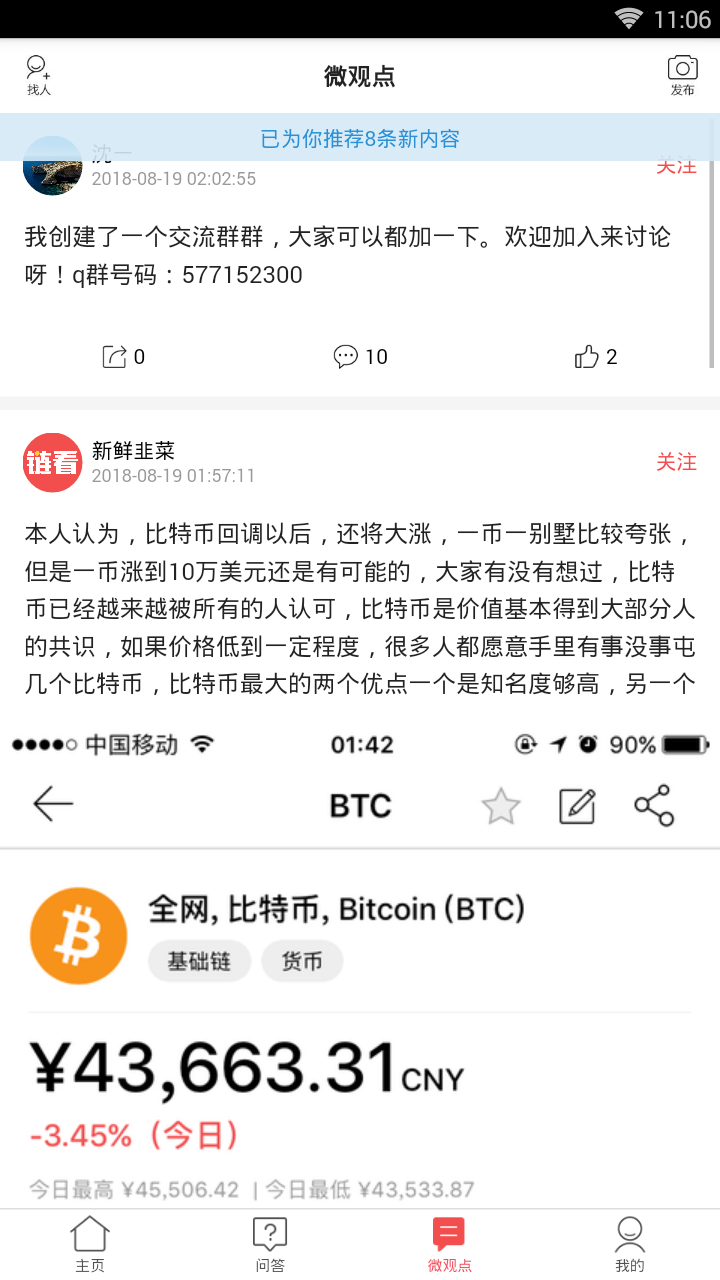Click the share arrow icon on 沈一's post

tap(115, 356)
